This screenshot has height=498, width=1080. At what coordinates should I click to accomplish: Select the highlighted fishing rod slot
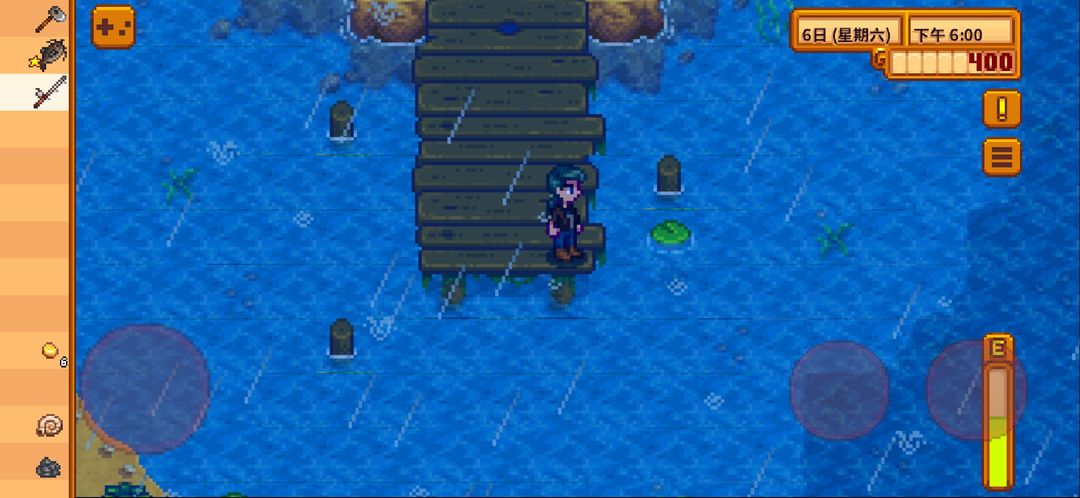click(47, 93)
